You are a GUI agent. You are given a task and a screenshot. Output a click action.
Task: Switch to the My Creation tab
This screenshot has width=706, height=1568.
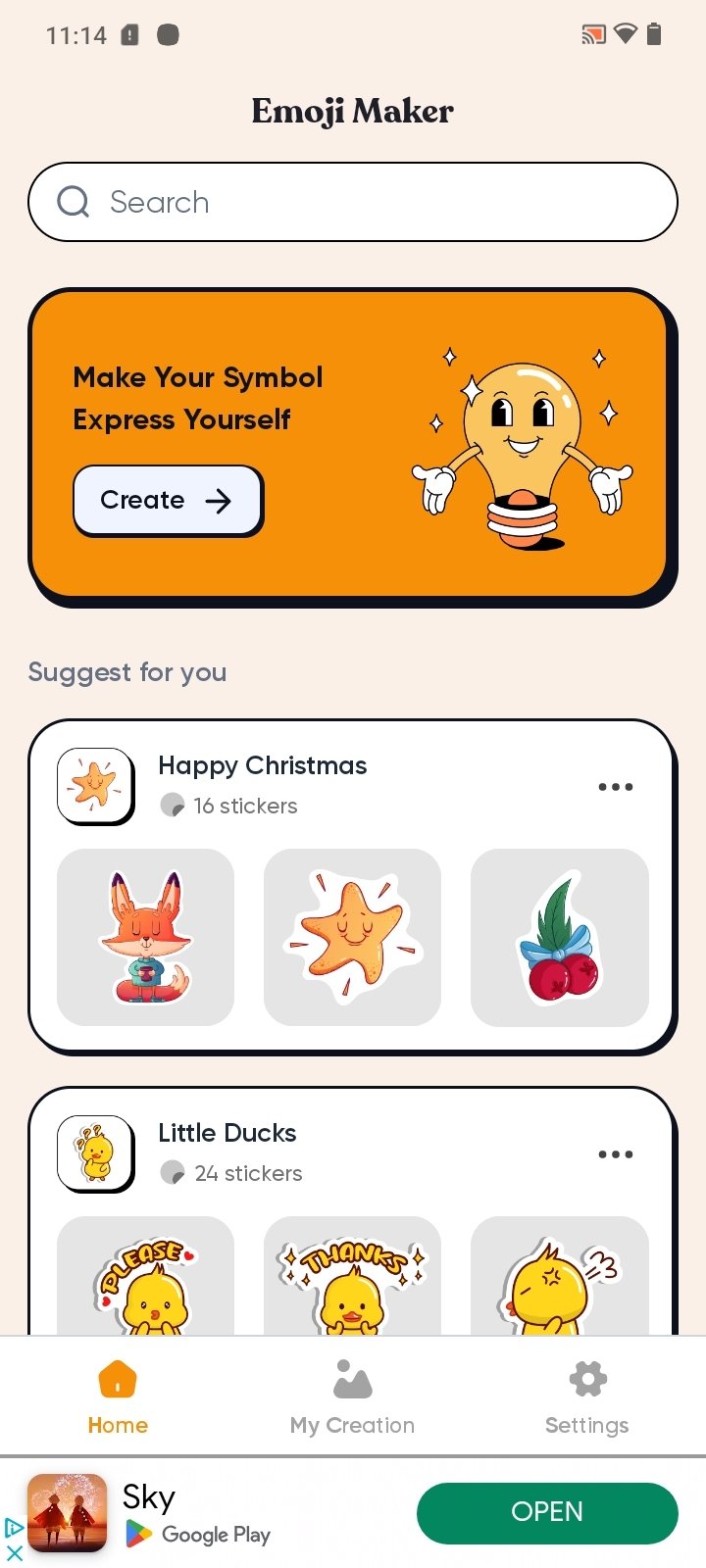point(352,1396)
